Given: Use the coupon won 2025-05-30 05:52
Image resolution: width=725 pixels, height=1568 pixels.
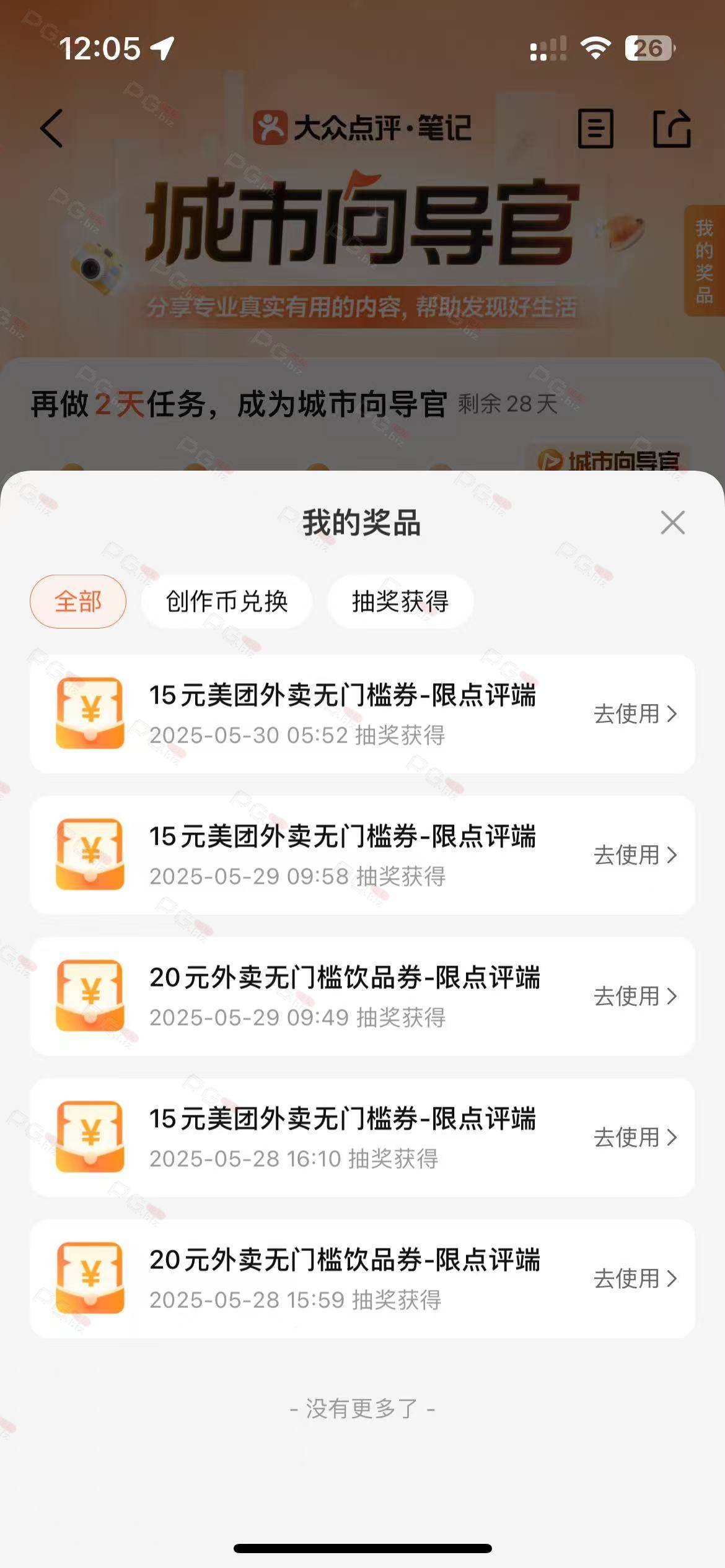Looking at the screenshot, I should [635, 714].
